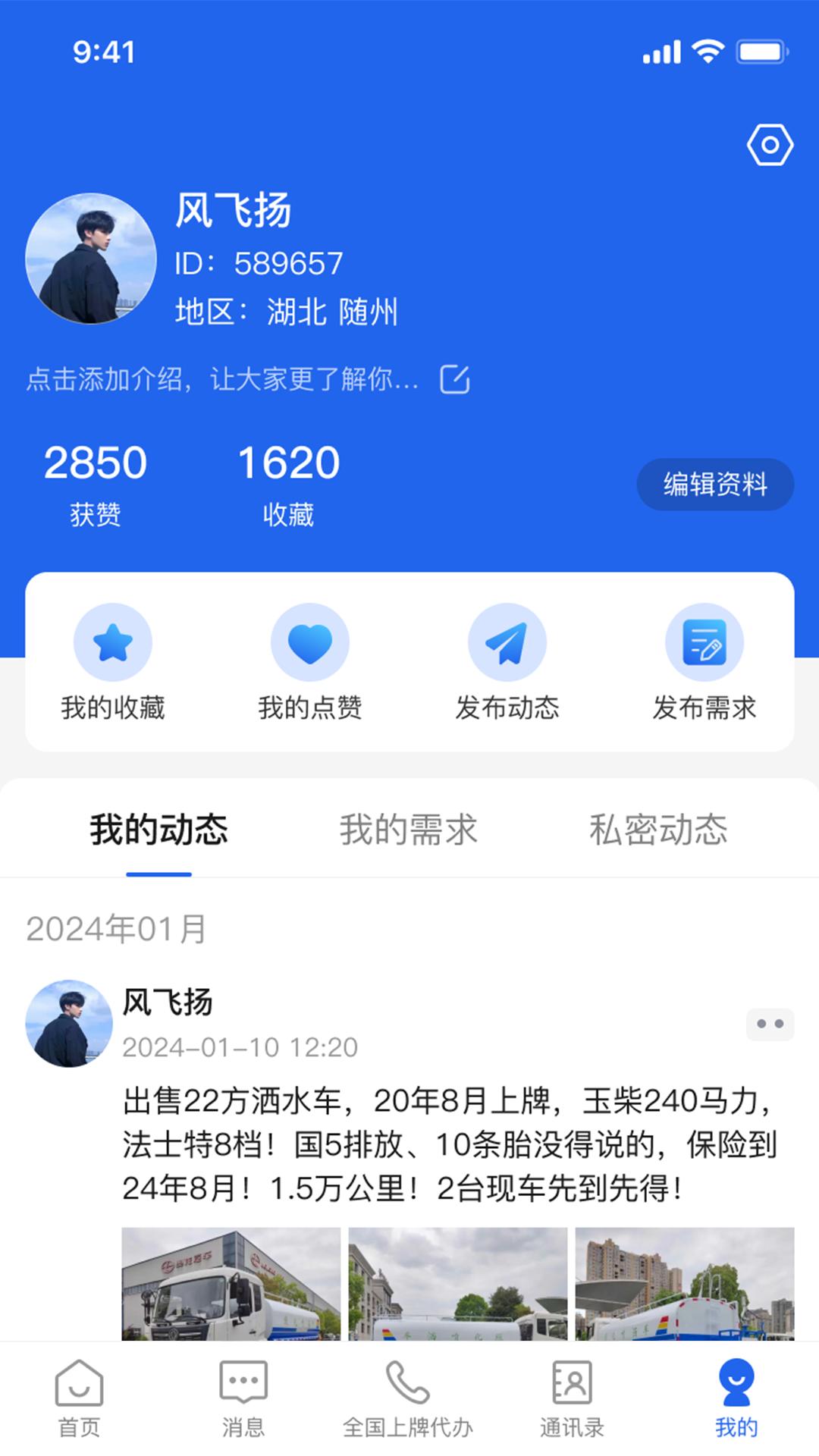Switch to the 我的需求 tab
Image resolution: width=819 pixels, height=1456 pixels.
(409, 830)
